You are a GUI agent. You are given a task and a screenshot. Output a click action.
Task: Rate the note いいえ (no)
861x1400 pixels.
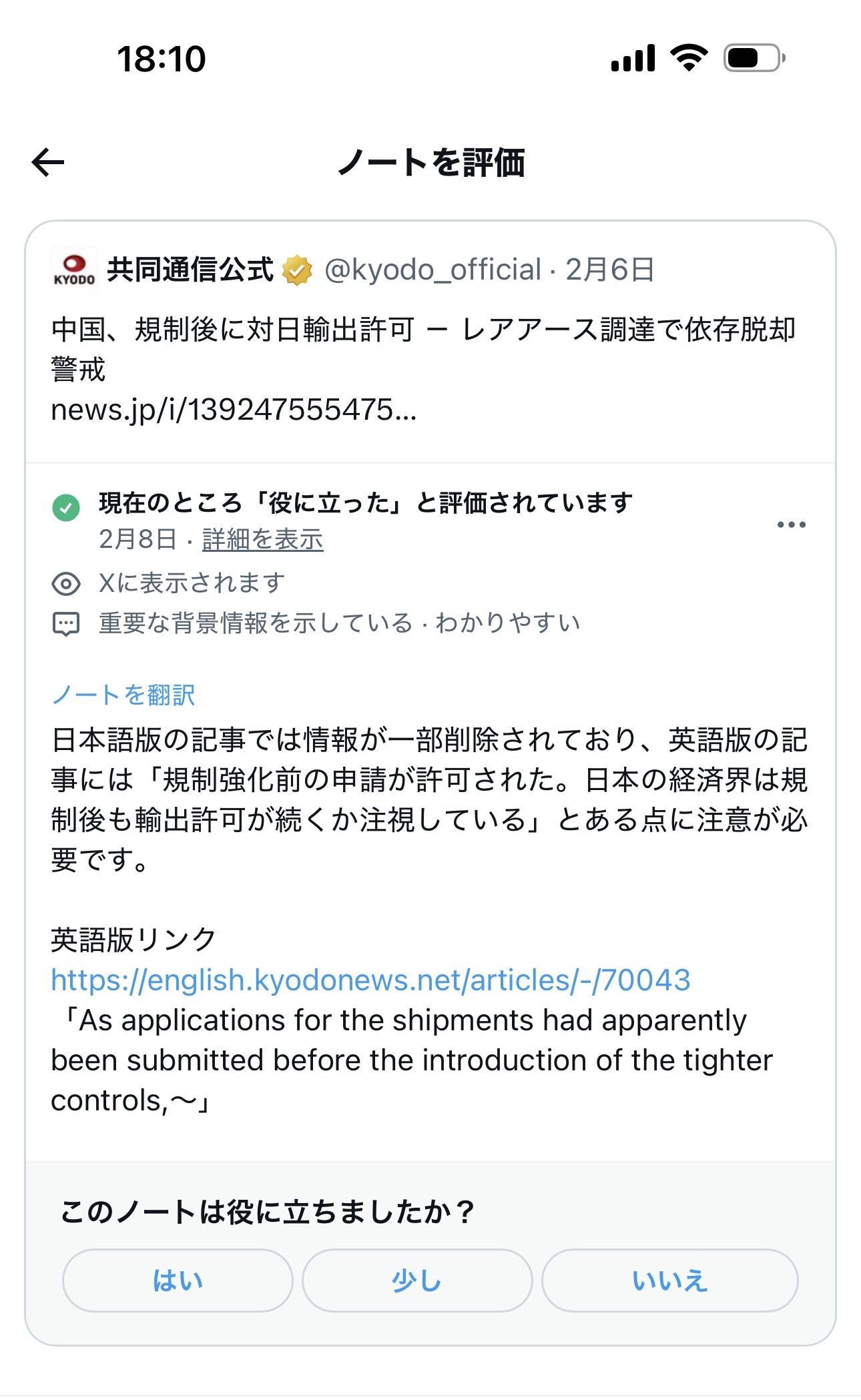[669, 1281]
